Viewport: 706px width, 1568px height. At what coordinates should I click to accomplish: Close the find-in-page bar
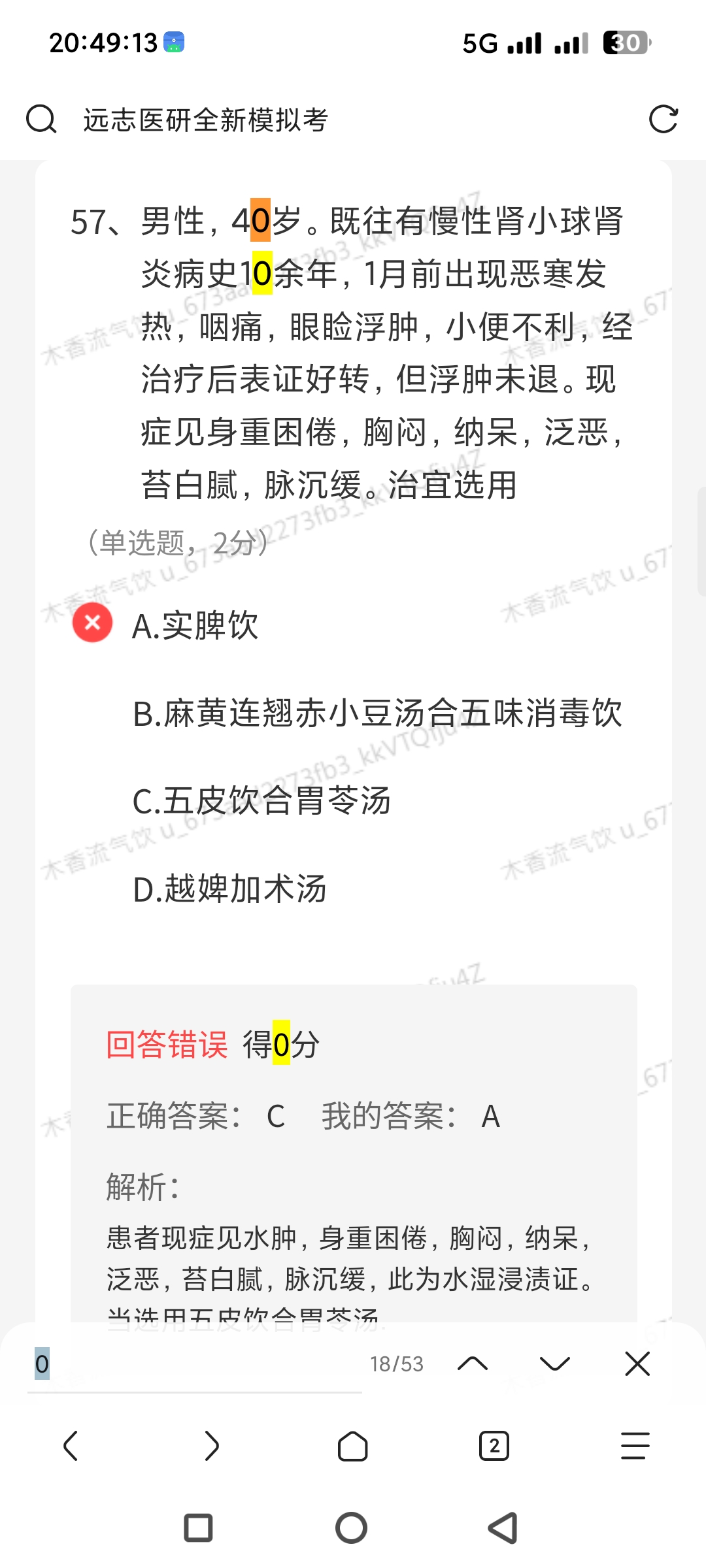pyautogui.click(x=637, y=1364)
